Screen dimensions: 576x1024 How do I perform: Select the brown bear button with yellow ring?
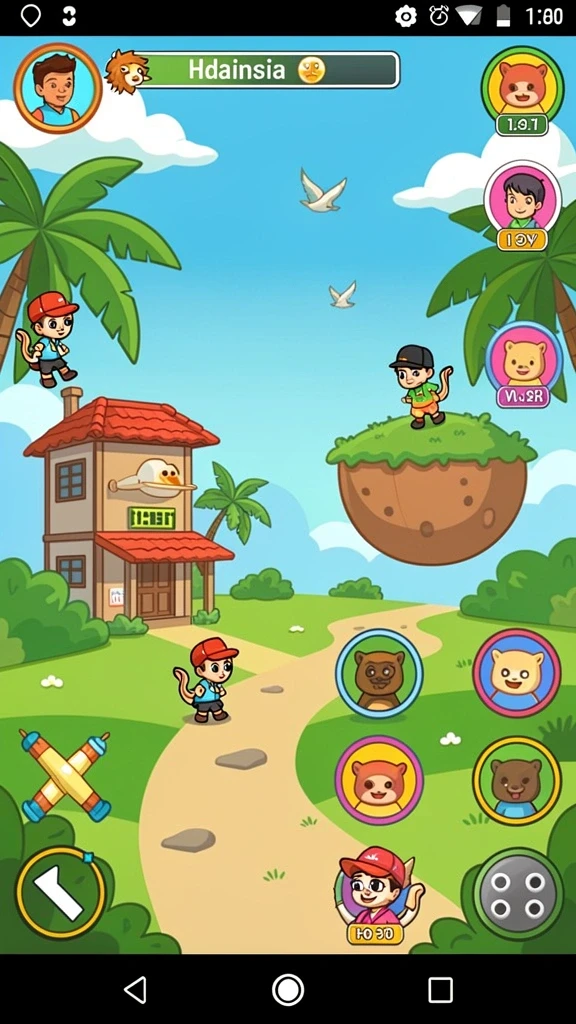pyautogui.click(x=517, y=780)
